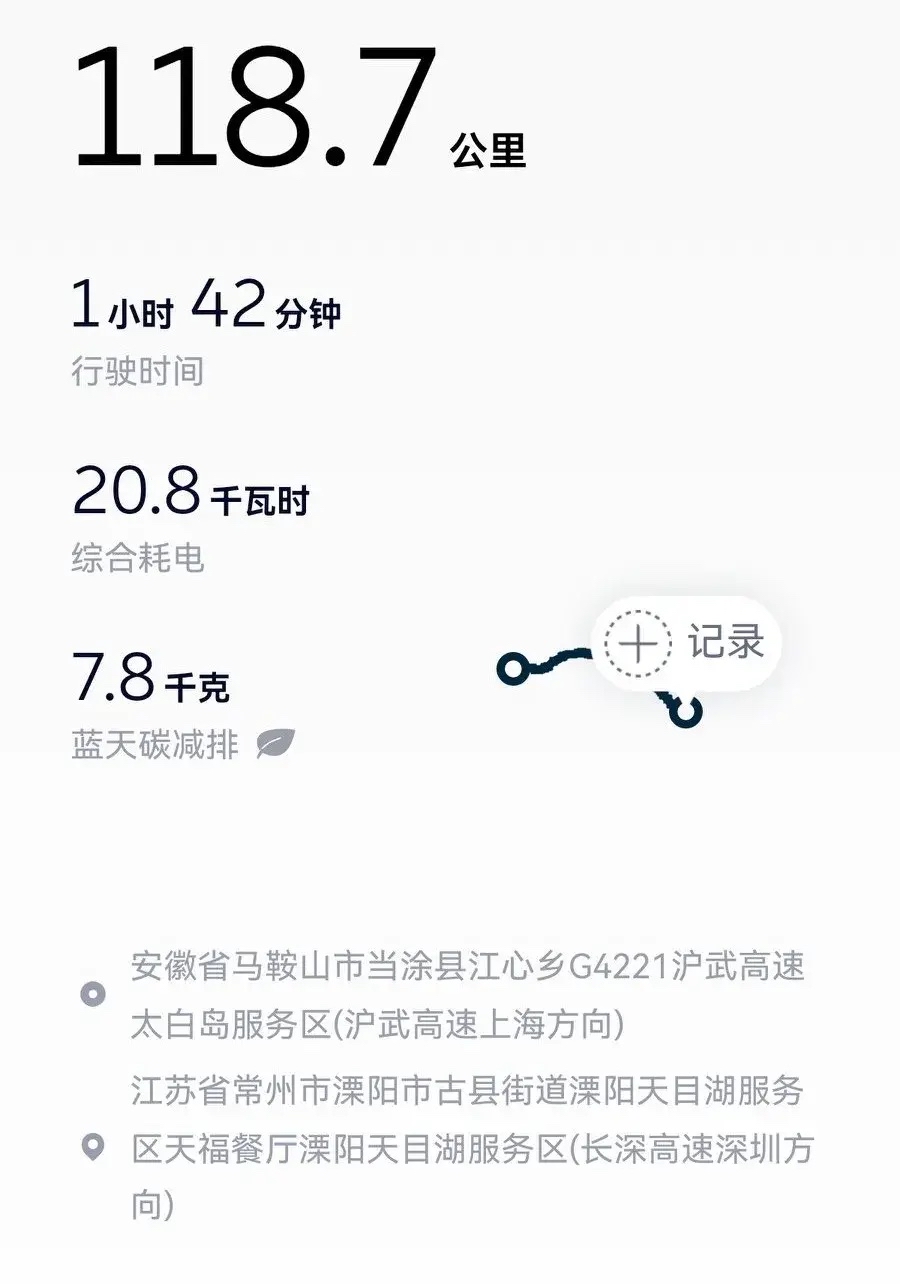Click the hollow start-point dot on the route map
Image resolution: width=900 pixels, height=1284 pixels.
coord(514,670)
